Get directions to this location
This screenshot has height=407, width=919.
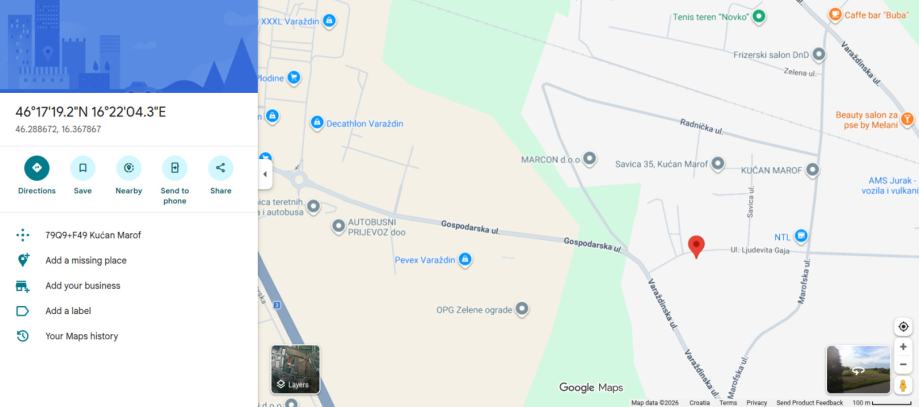[x=37, y=169]
